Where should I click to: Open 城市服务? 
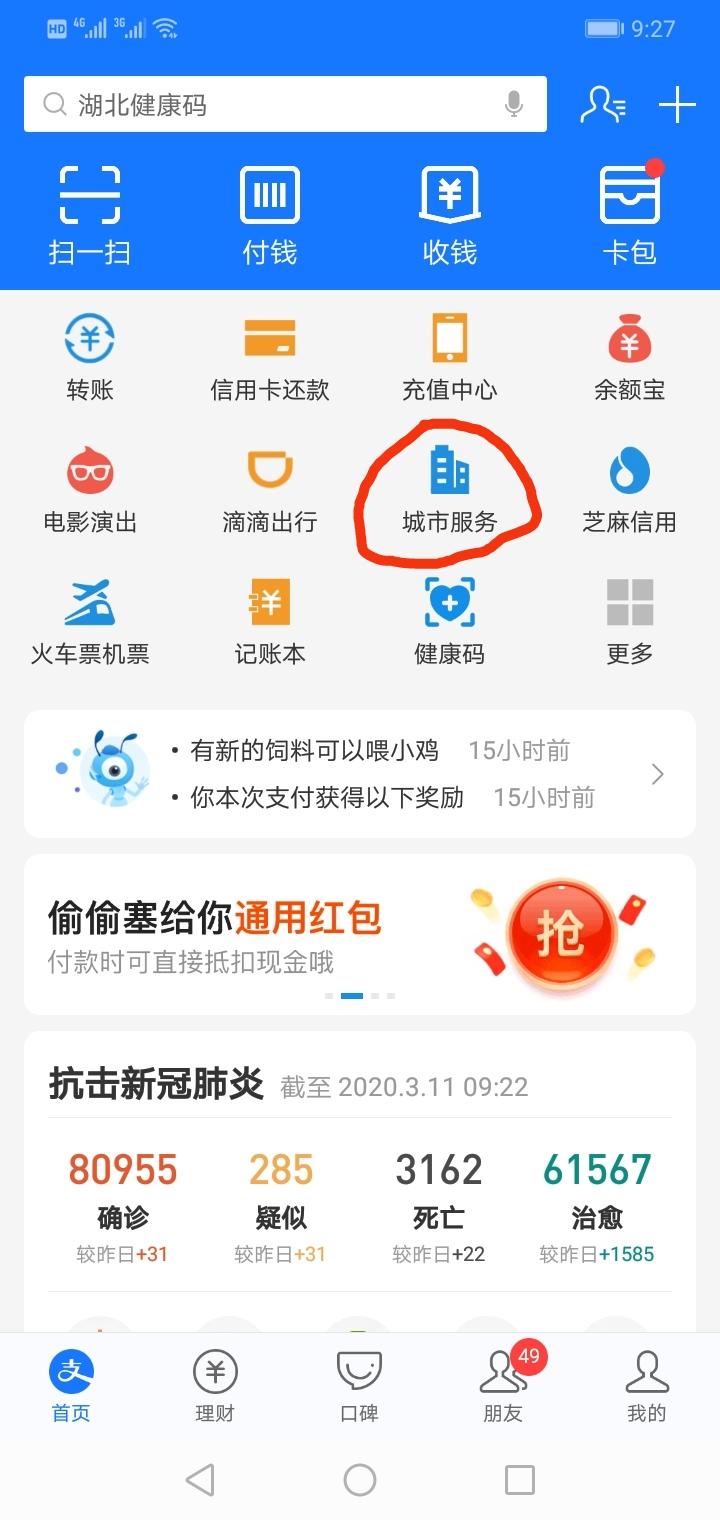[x=450, y=490]
